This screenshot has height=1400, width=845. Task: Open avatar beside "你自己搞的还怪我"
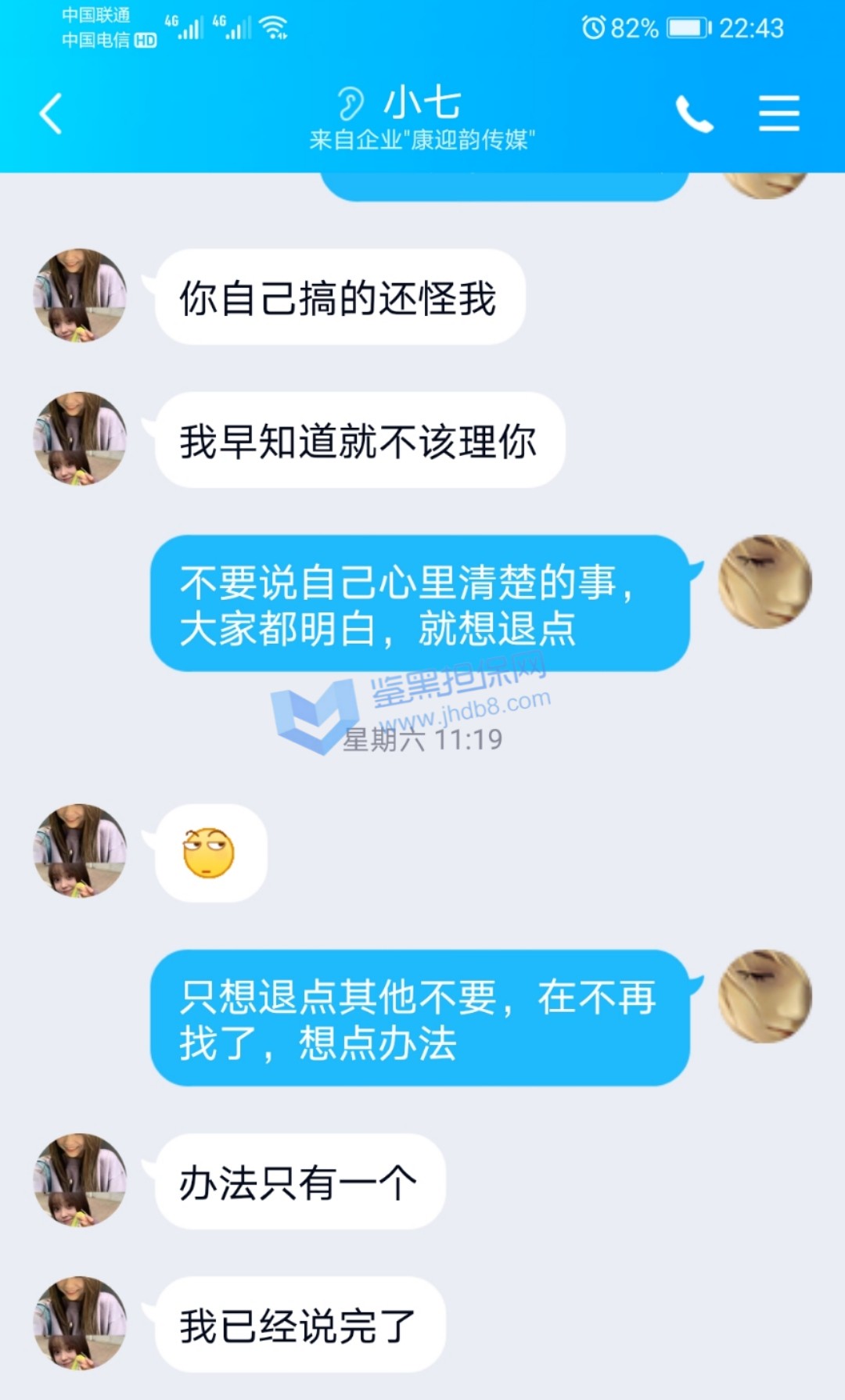(80, 296)
